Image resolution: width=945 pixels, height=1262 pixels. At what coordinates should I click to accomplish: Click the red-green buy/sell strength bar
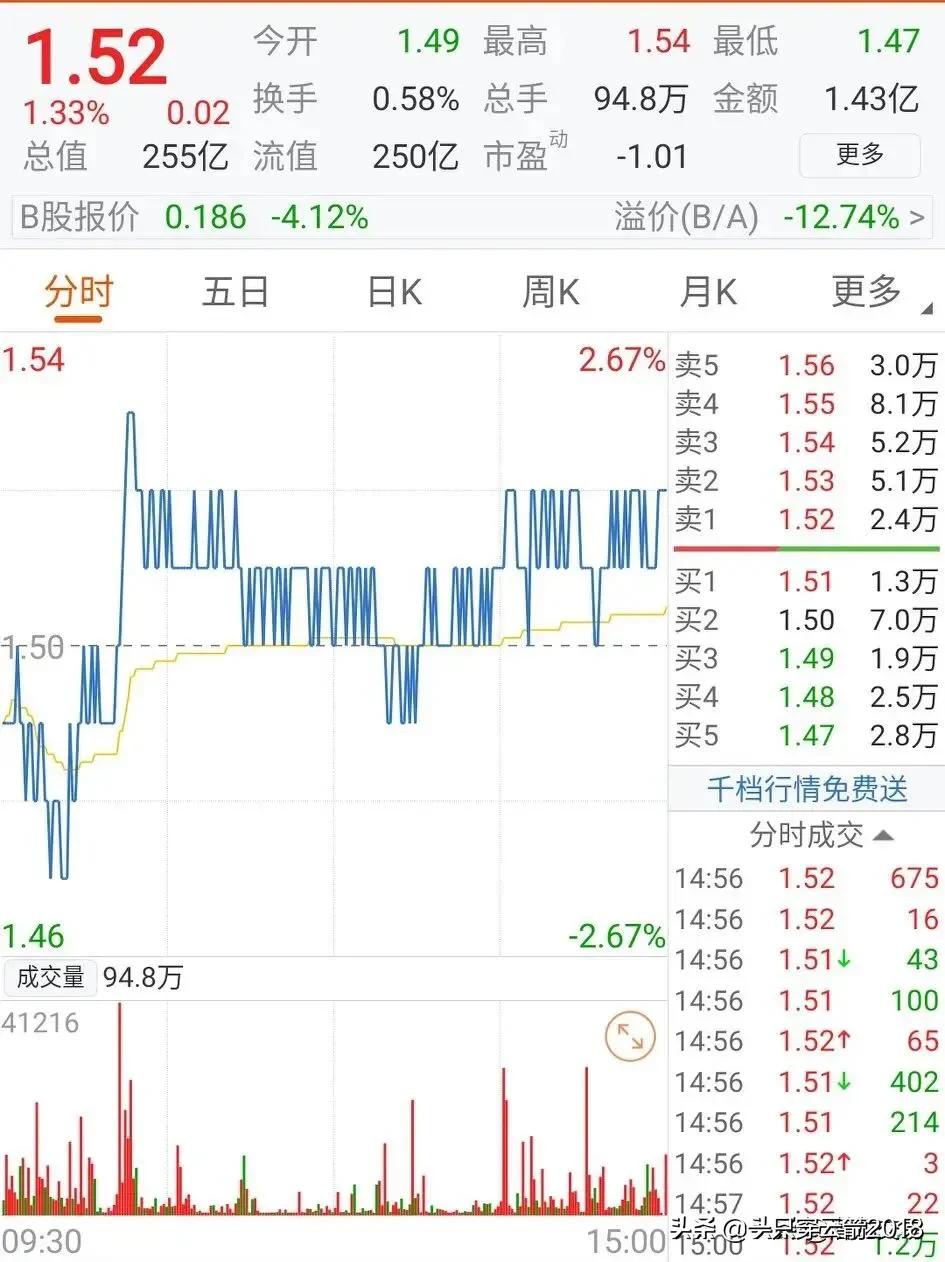806,548
